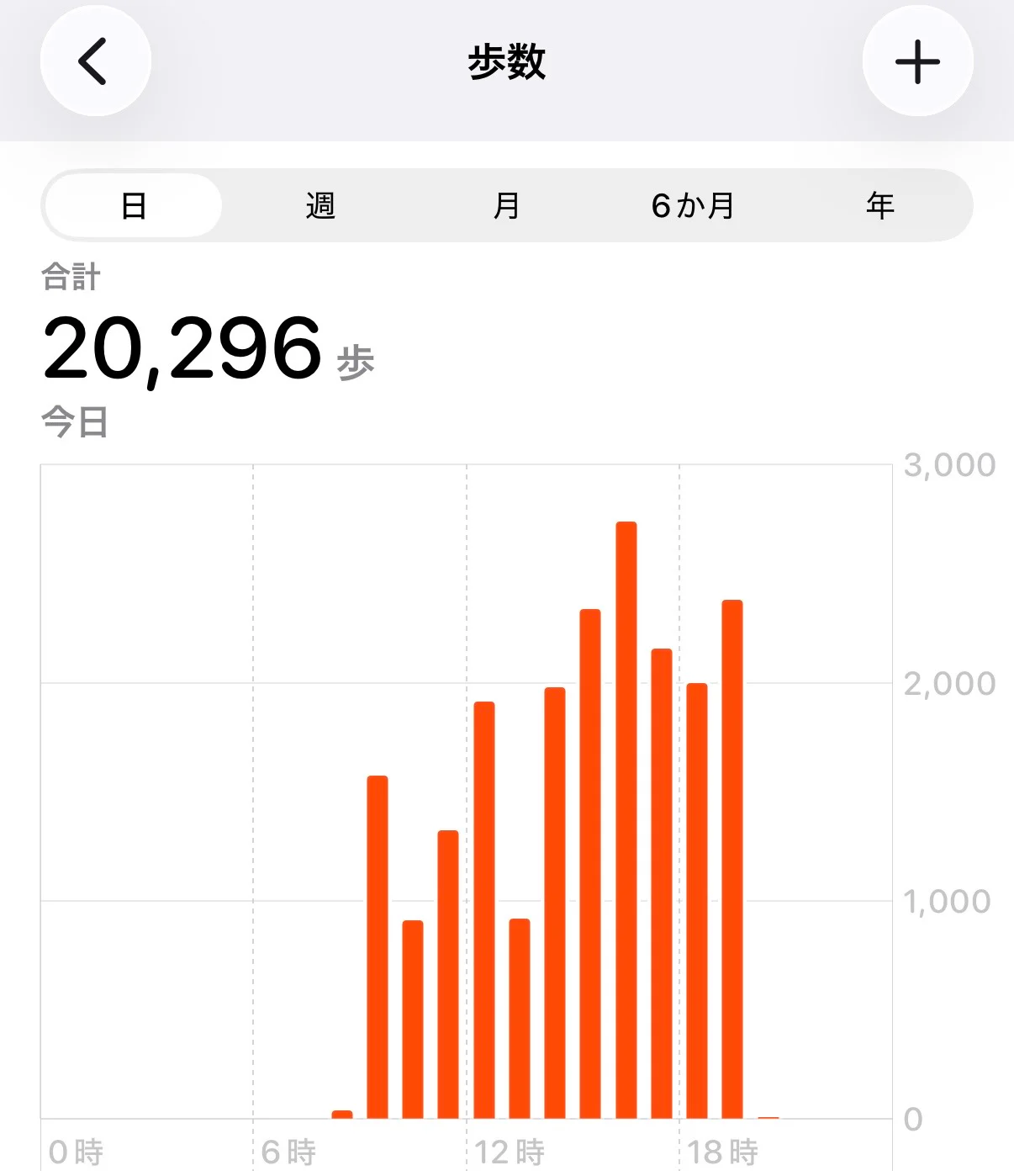1014x1176 pixels.
Task: Show the 6か月 (6 months) view
Action: [x=693, y=205]
